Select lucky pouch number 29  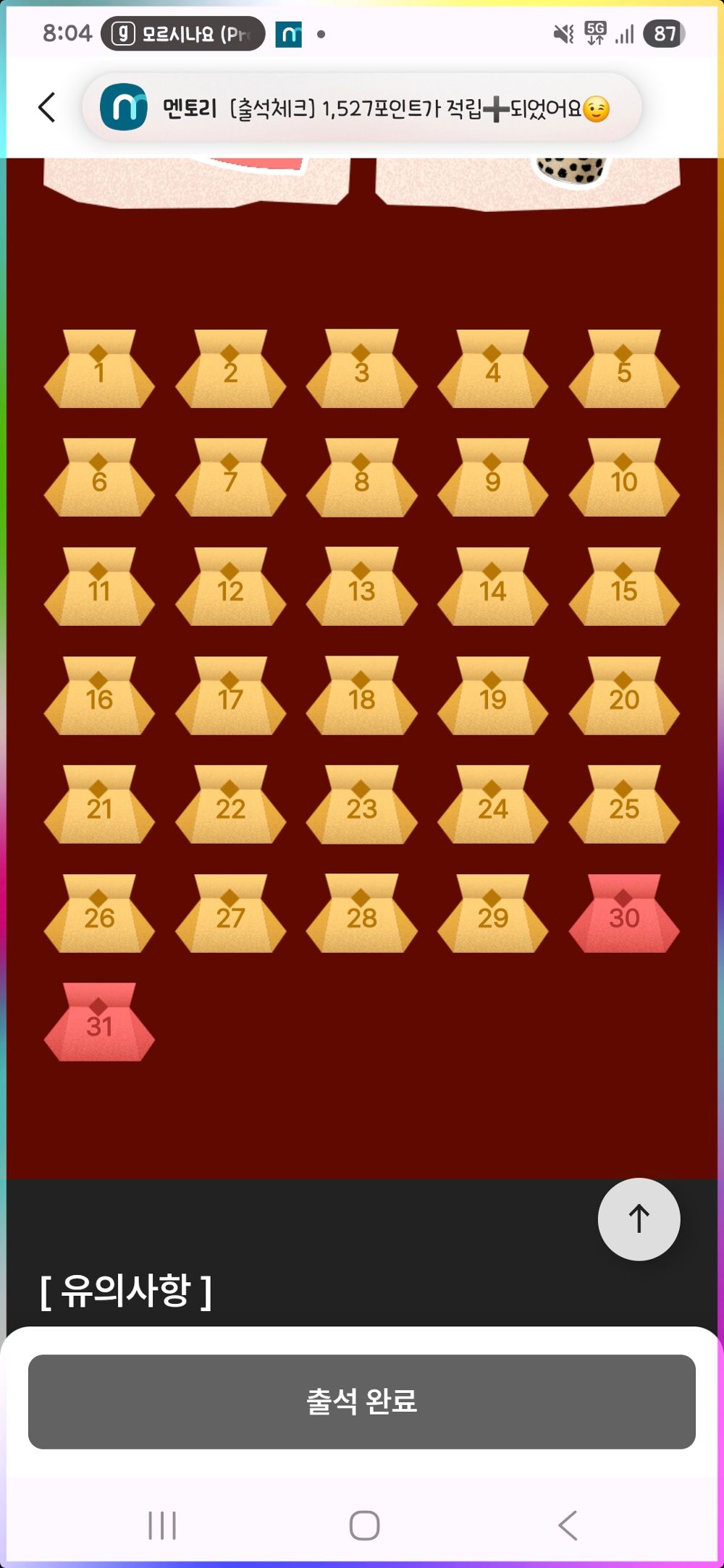pyautogui.click(x=492, y=915)
